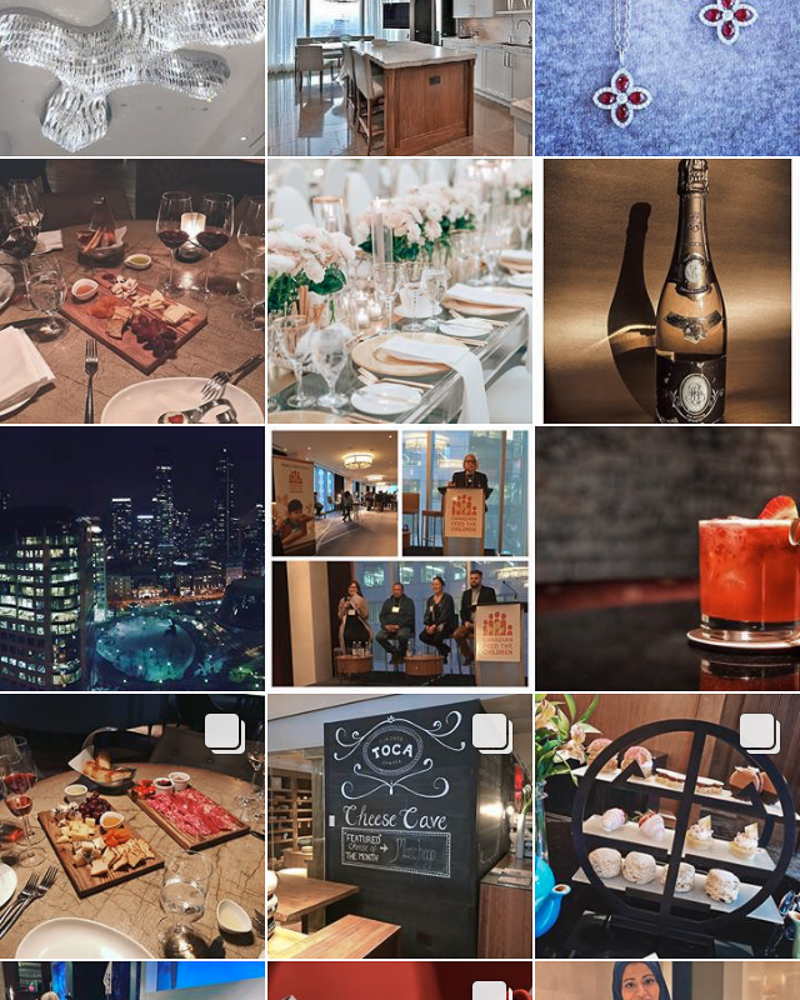The height and width of the screenshot is (1000, 800).
Task: Open the charcuterie and cheese boards album
Action: point(132,826)
